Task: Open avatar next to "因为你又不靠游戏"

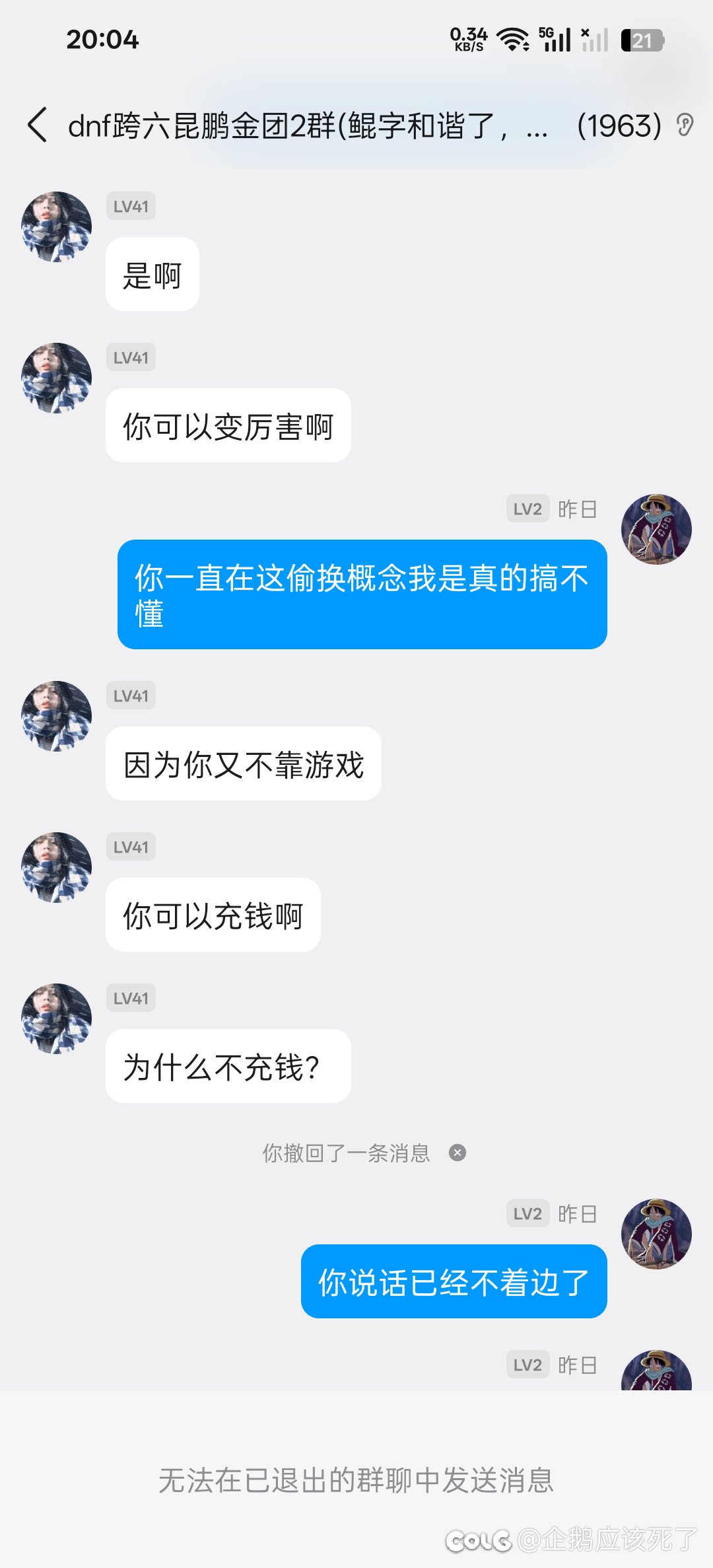Action: [x=57, y=716]
